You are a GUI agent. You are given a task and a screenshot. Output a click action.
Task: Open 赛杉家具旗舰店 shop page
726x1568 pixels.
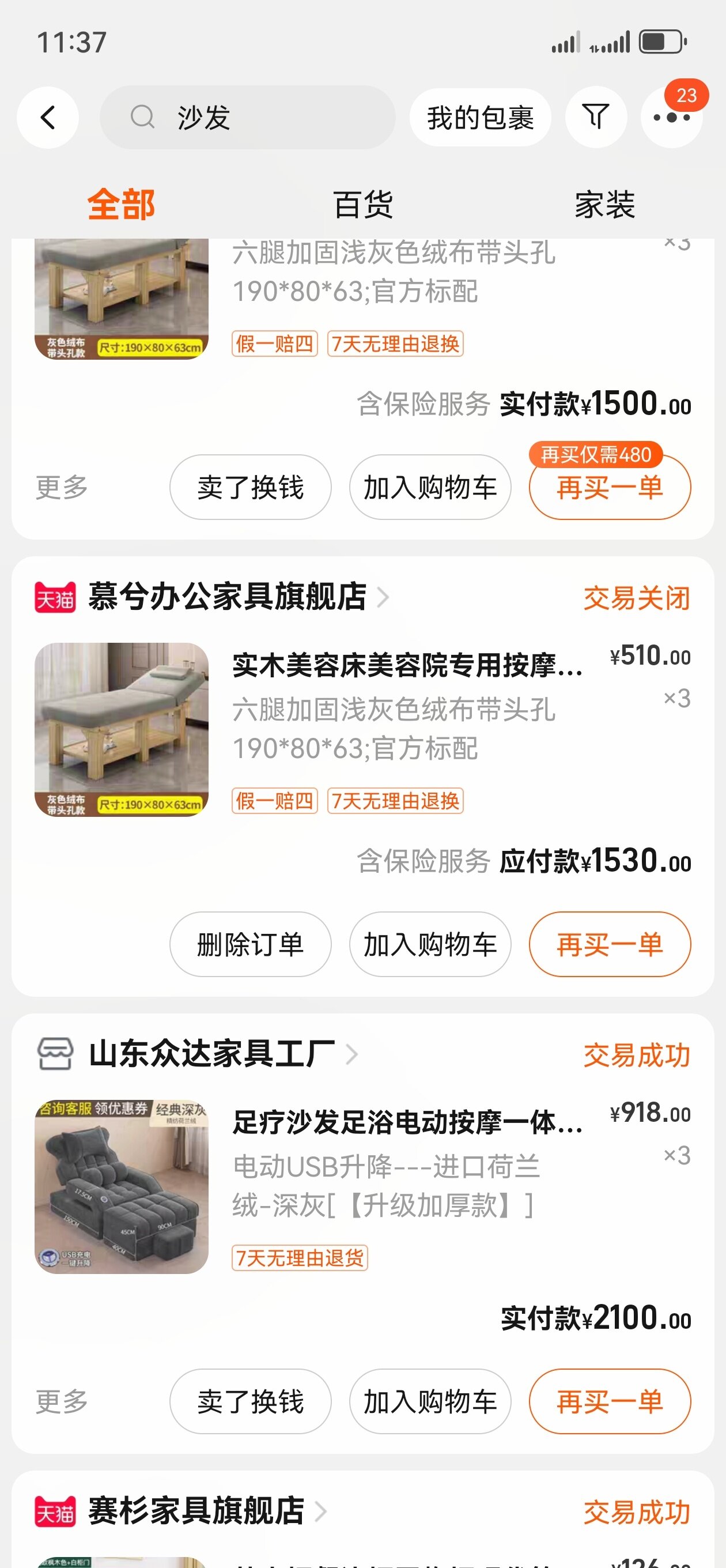click(x=196, y=1511)
